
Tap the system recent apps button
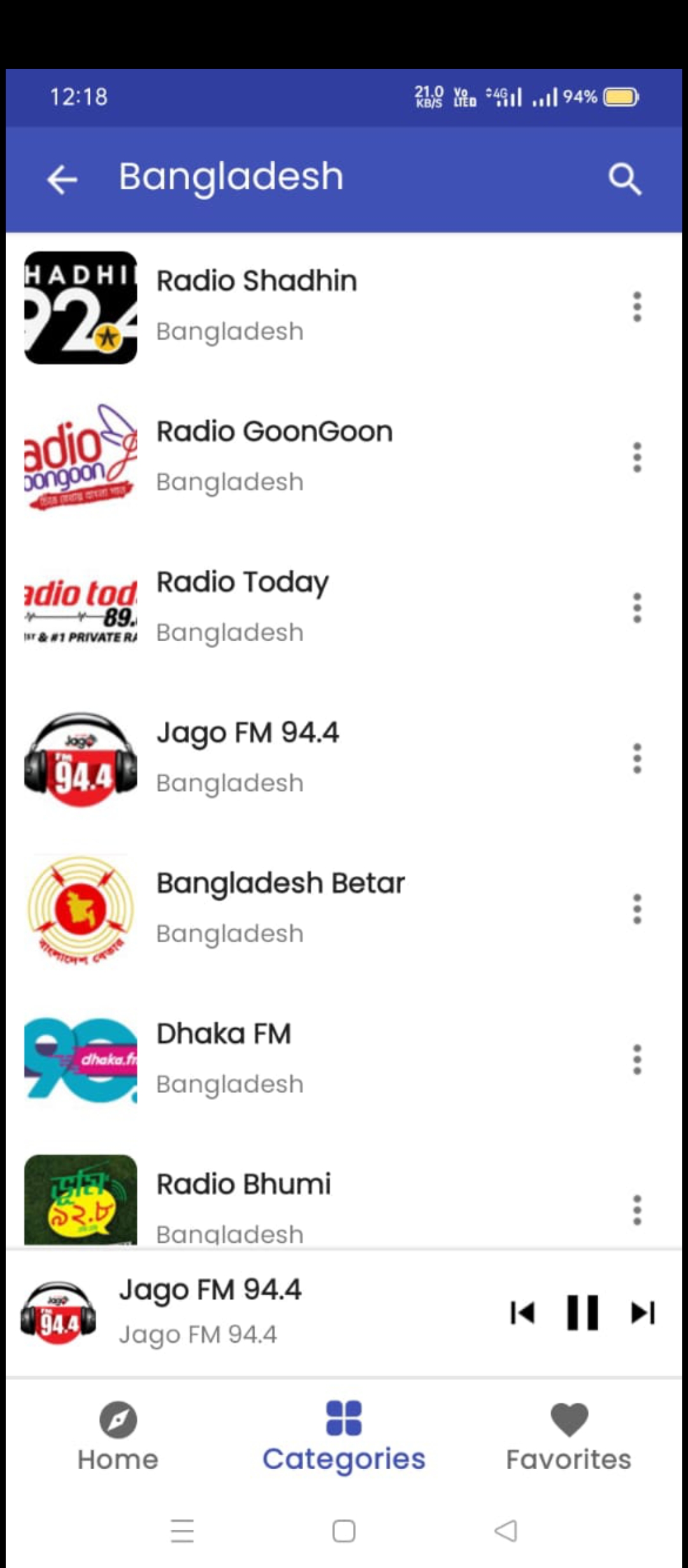click(182, 1531)
